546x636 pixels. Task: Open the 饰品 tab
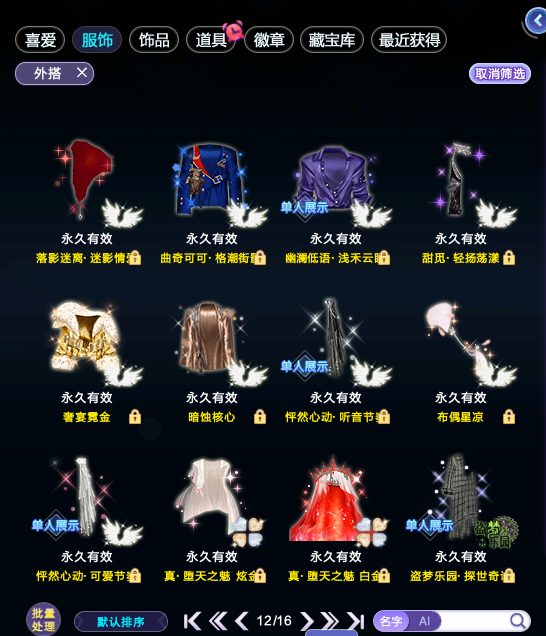[154, 40]
